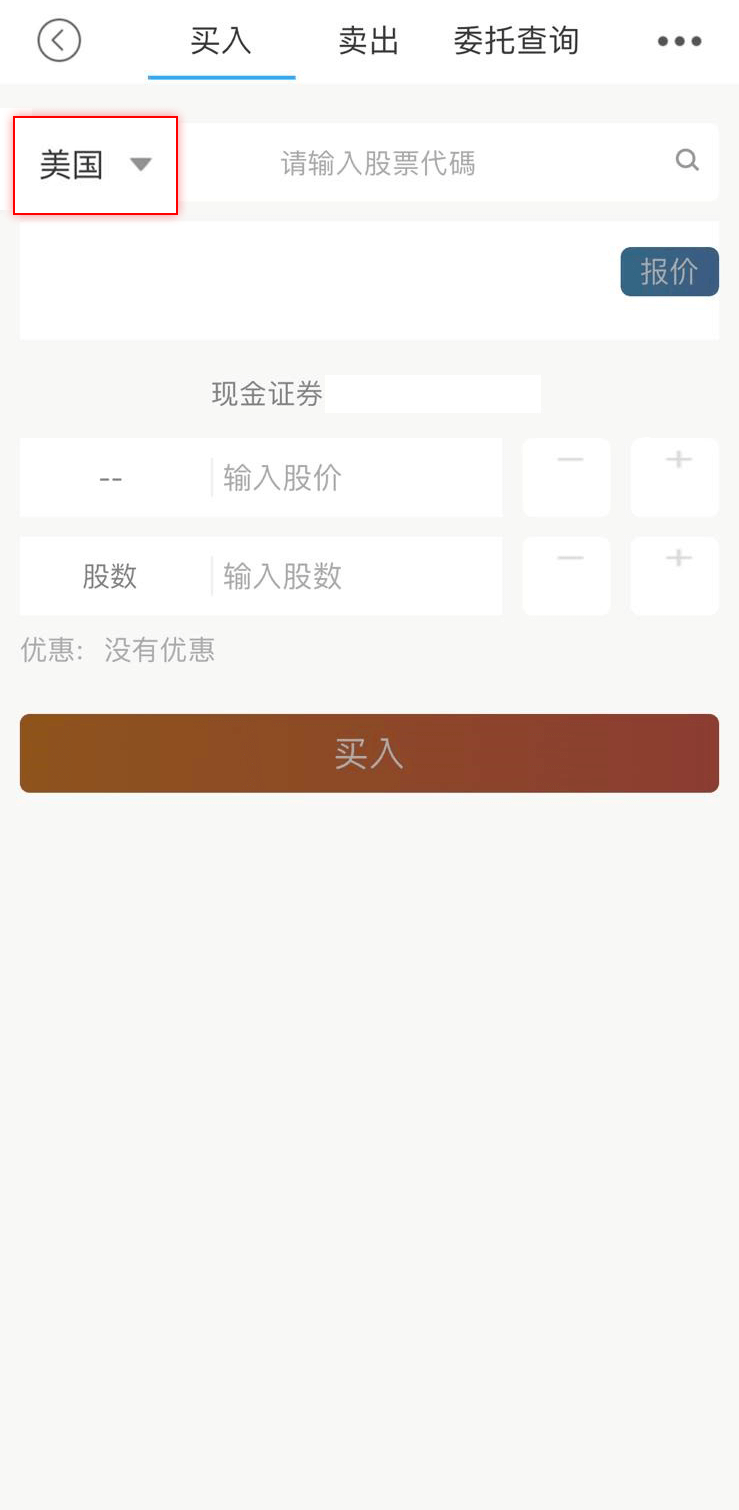The height and width of the screenshot is (1510, 739).
Task: Open the three-dot overflow menu
Action: point(679,41)
